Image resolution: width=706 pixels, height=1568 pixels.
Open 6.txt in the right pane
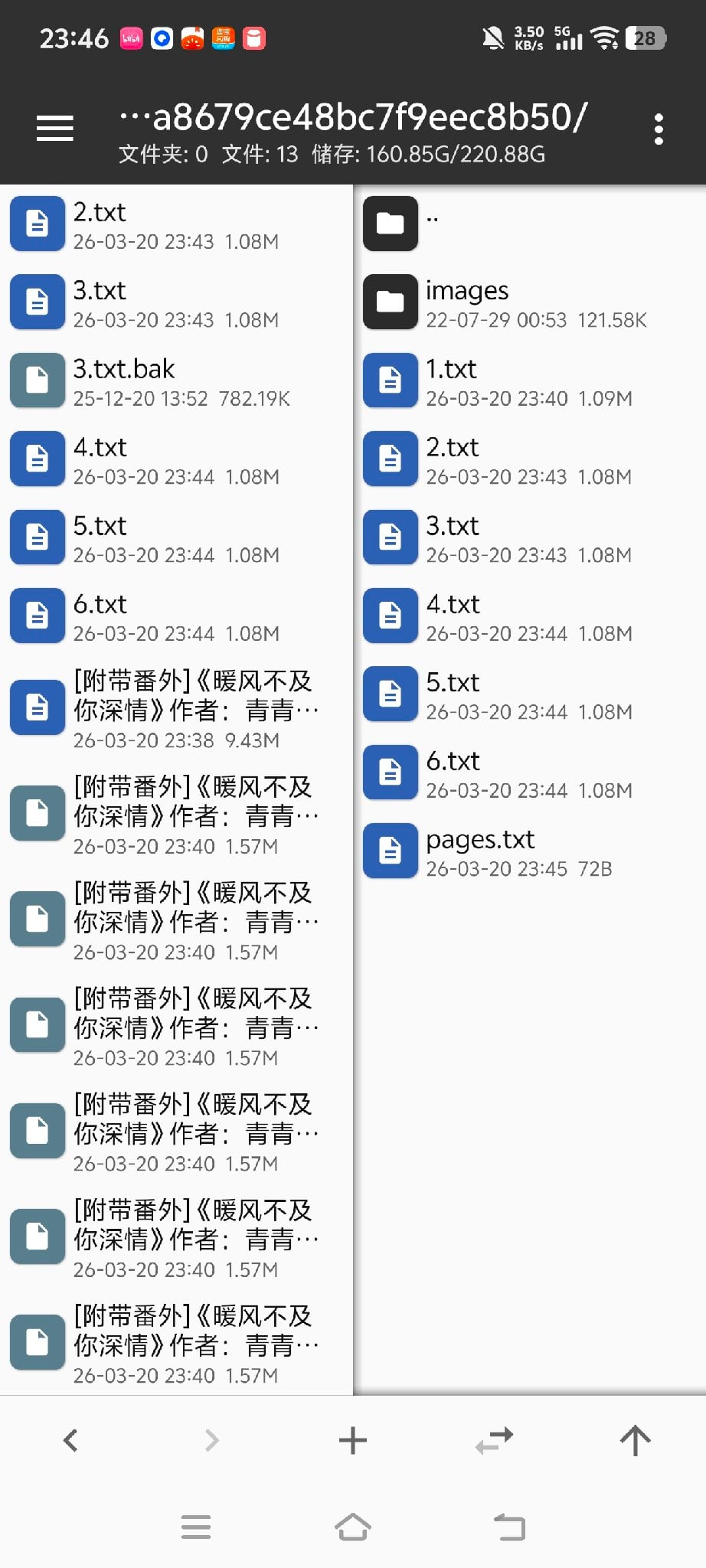pos(530,773)
